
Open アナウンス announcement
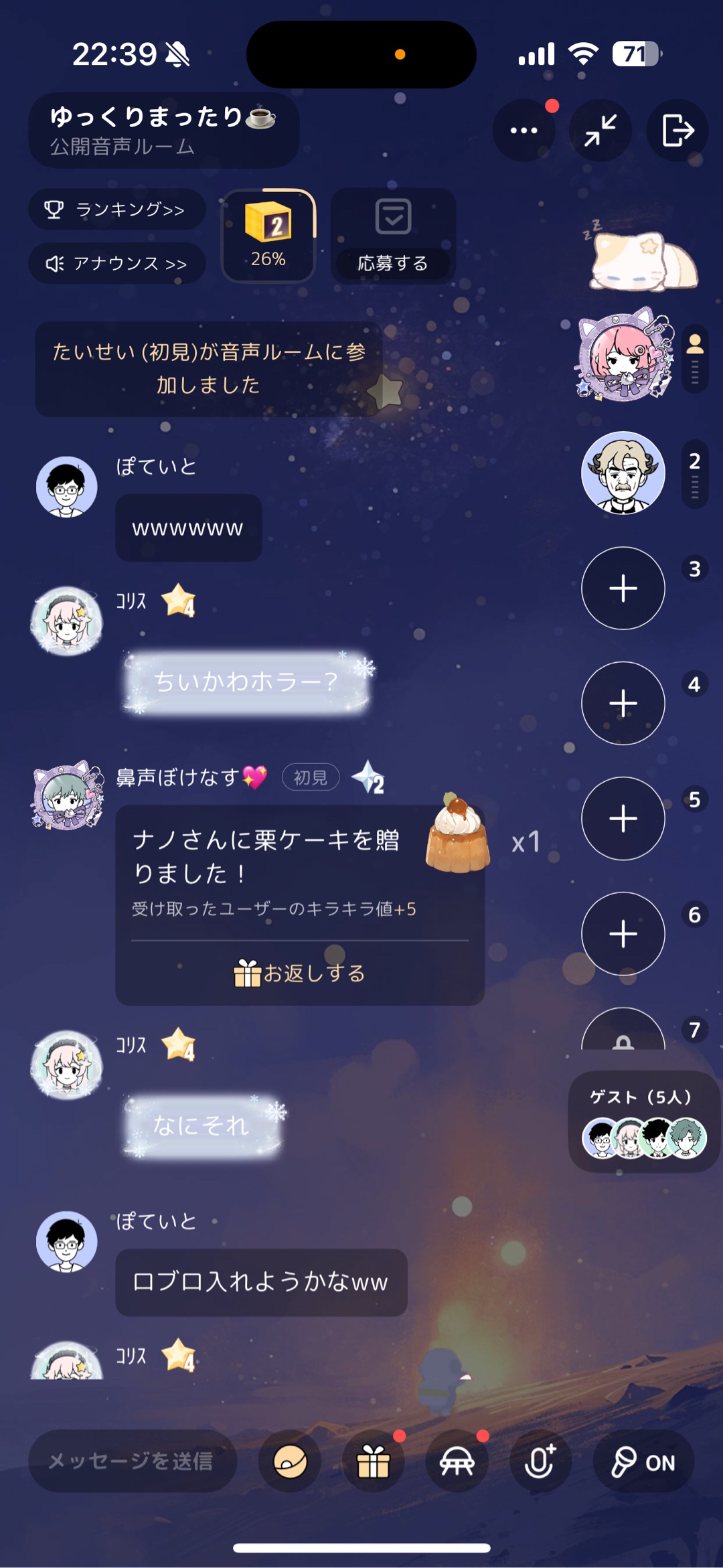(116, 263)
